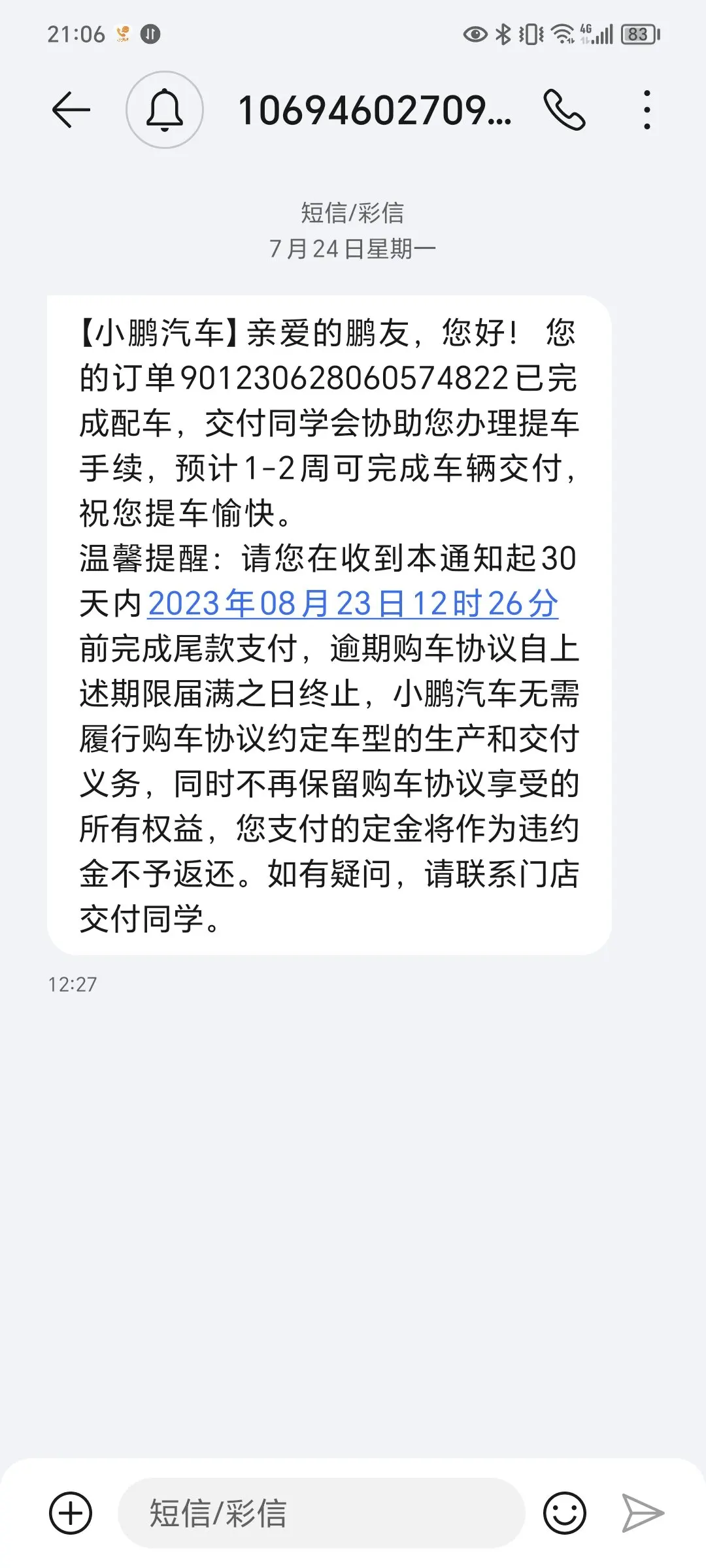
Task: Open the sender's bell avatar
Action: pyautogui.click(x=165, y=110)
